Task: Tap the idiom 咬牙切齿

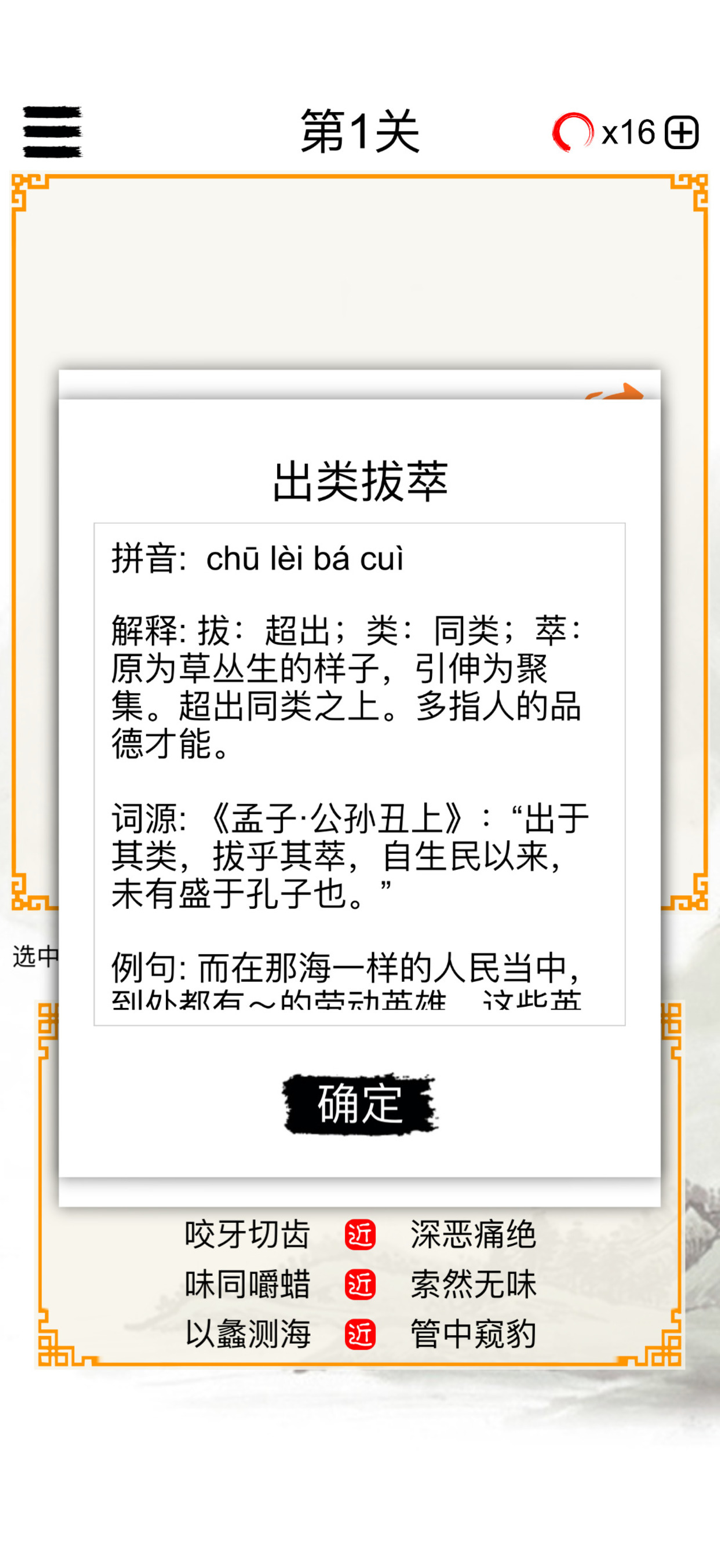Action: (x=246, y=1236)
